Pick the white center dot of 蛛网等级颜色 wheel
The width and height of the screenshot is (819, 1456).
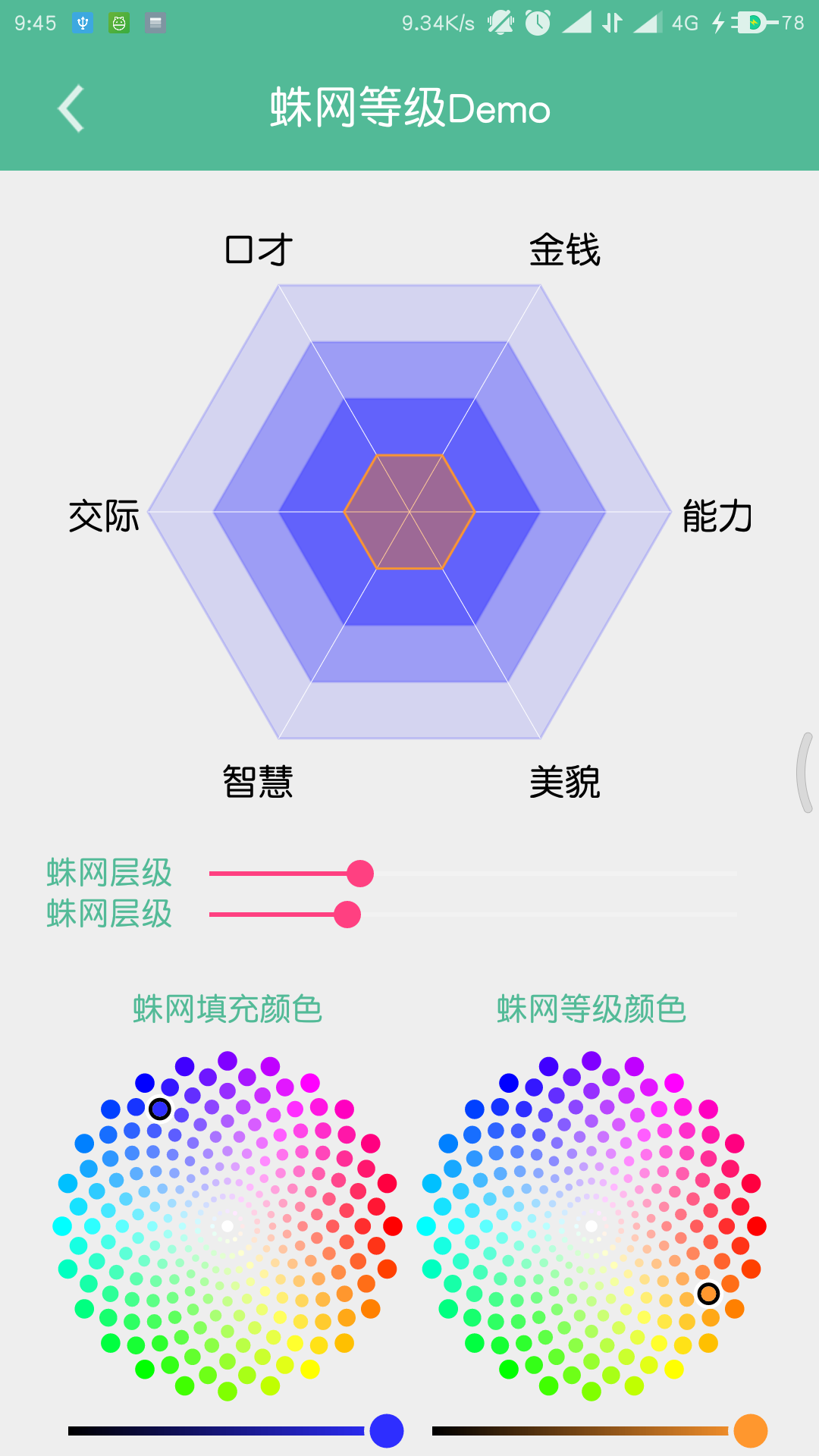[x=591, y=1226]
